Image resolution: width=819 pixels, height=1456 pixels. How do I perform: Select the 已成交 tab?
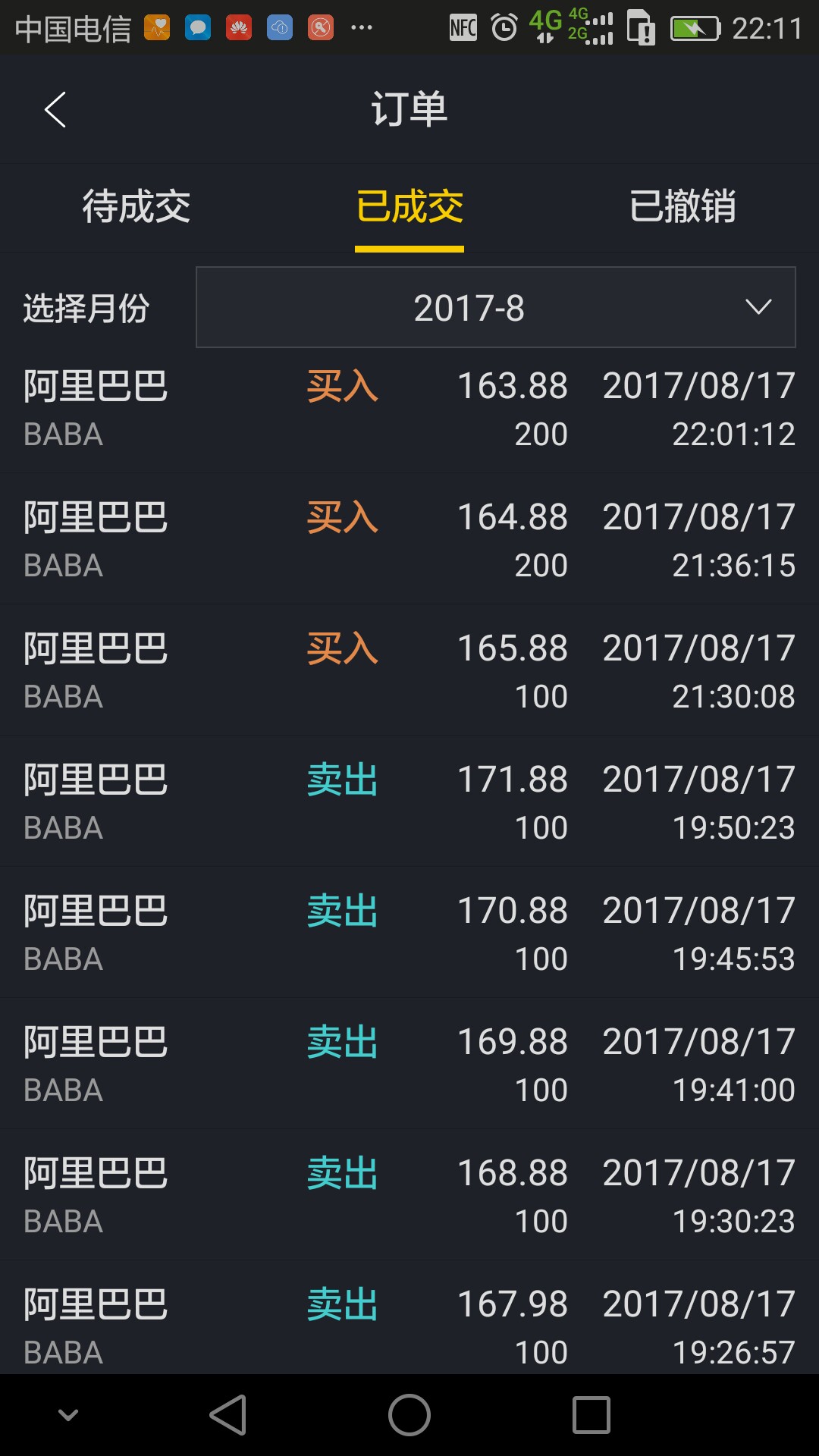pos(409,206)
